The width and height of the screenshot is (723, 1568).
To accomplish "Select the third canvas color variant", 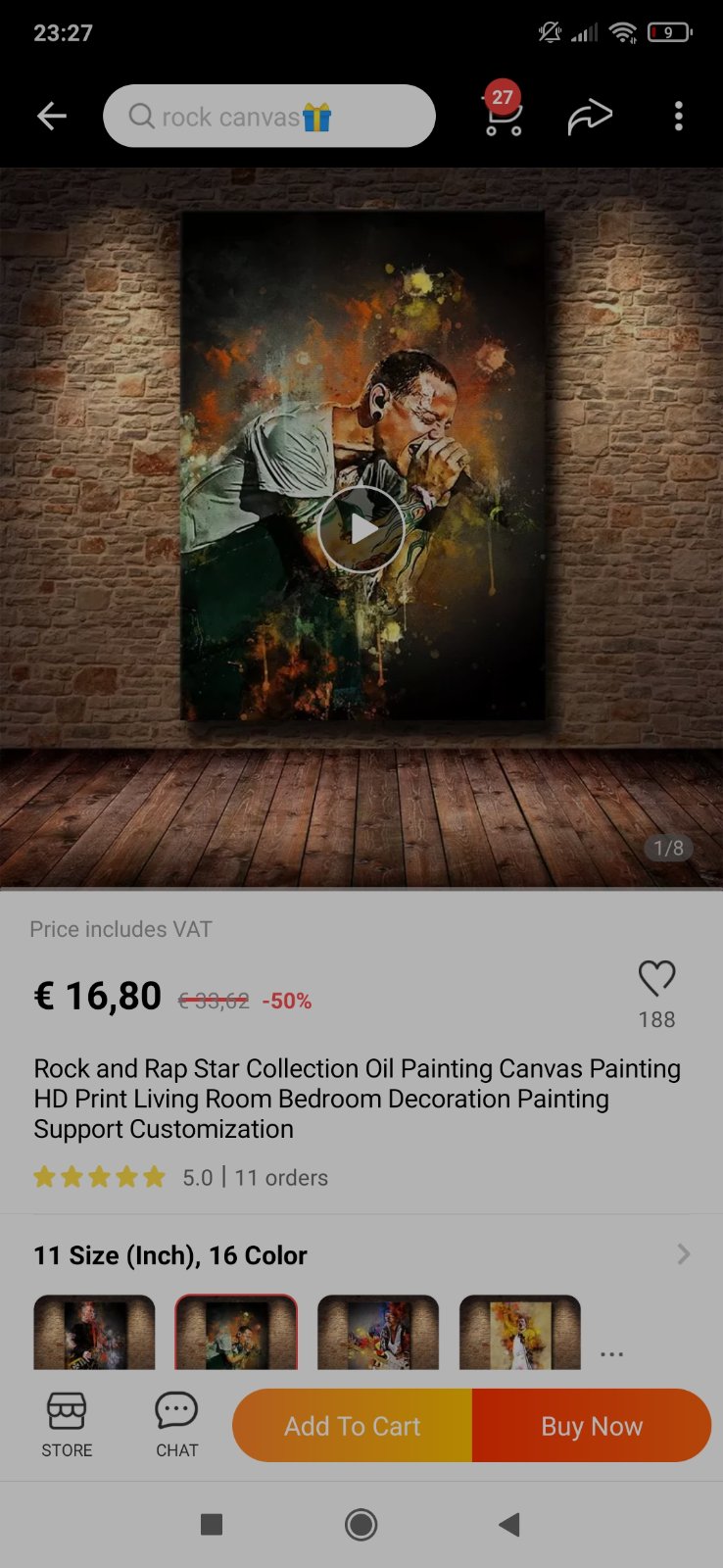I will (378, 1333).
